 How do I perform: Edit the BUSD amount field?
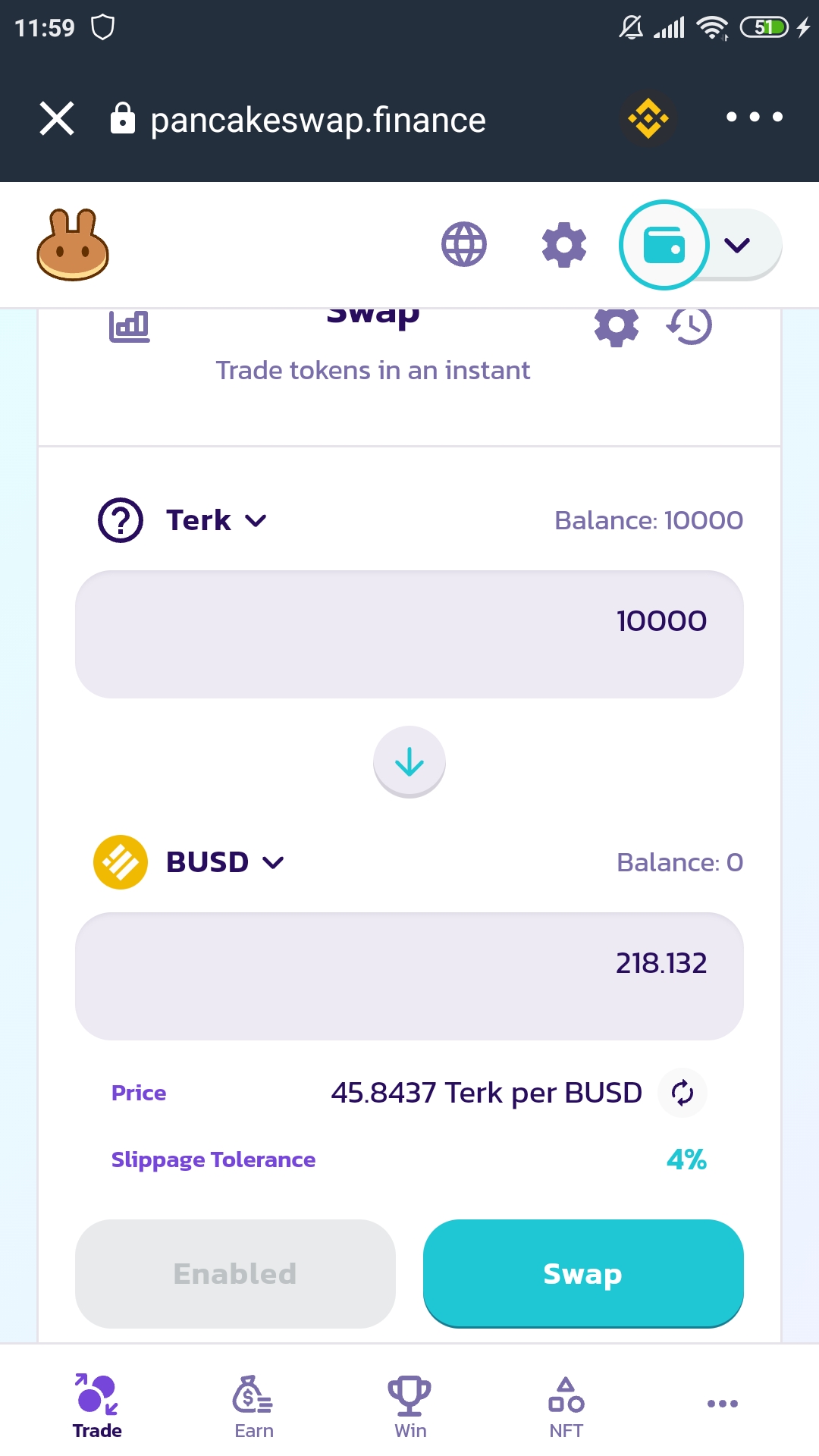coord(409,976)
